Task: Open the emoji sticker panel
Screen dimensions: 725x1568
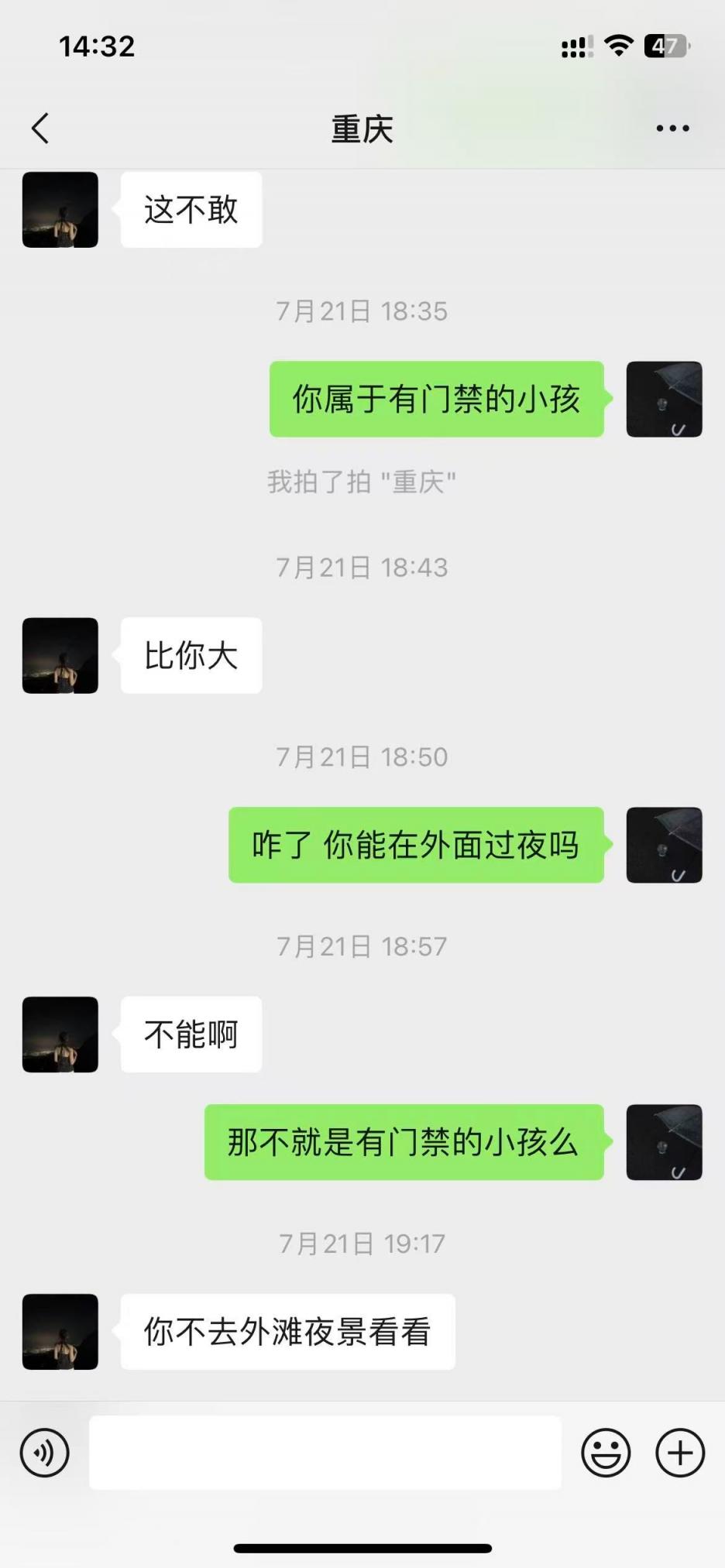Action: point(606,1453)
